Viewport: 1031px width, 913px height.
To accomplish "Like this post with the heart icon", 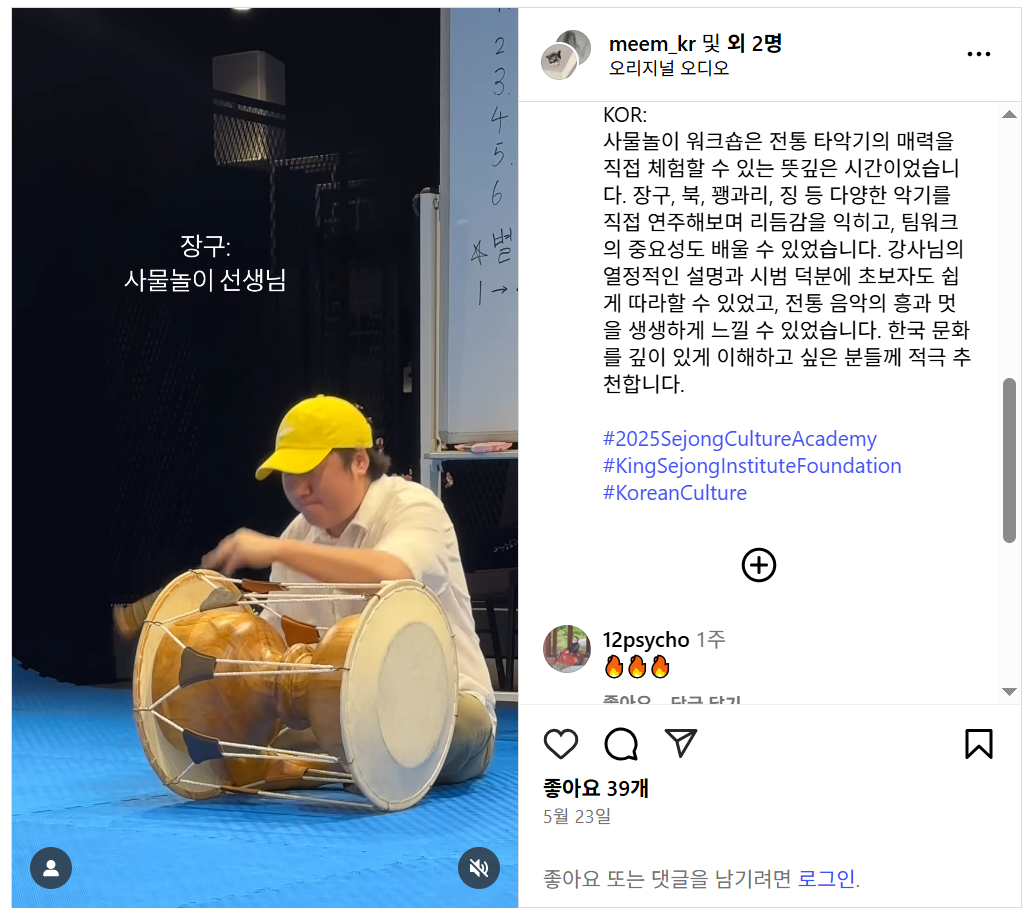I will click(x=561, y=744).
